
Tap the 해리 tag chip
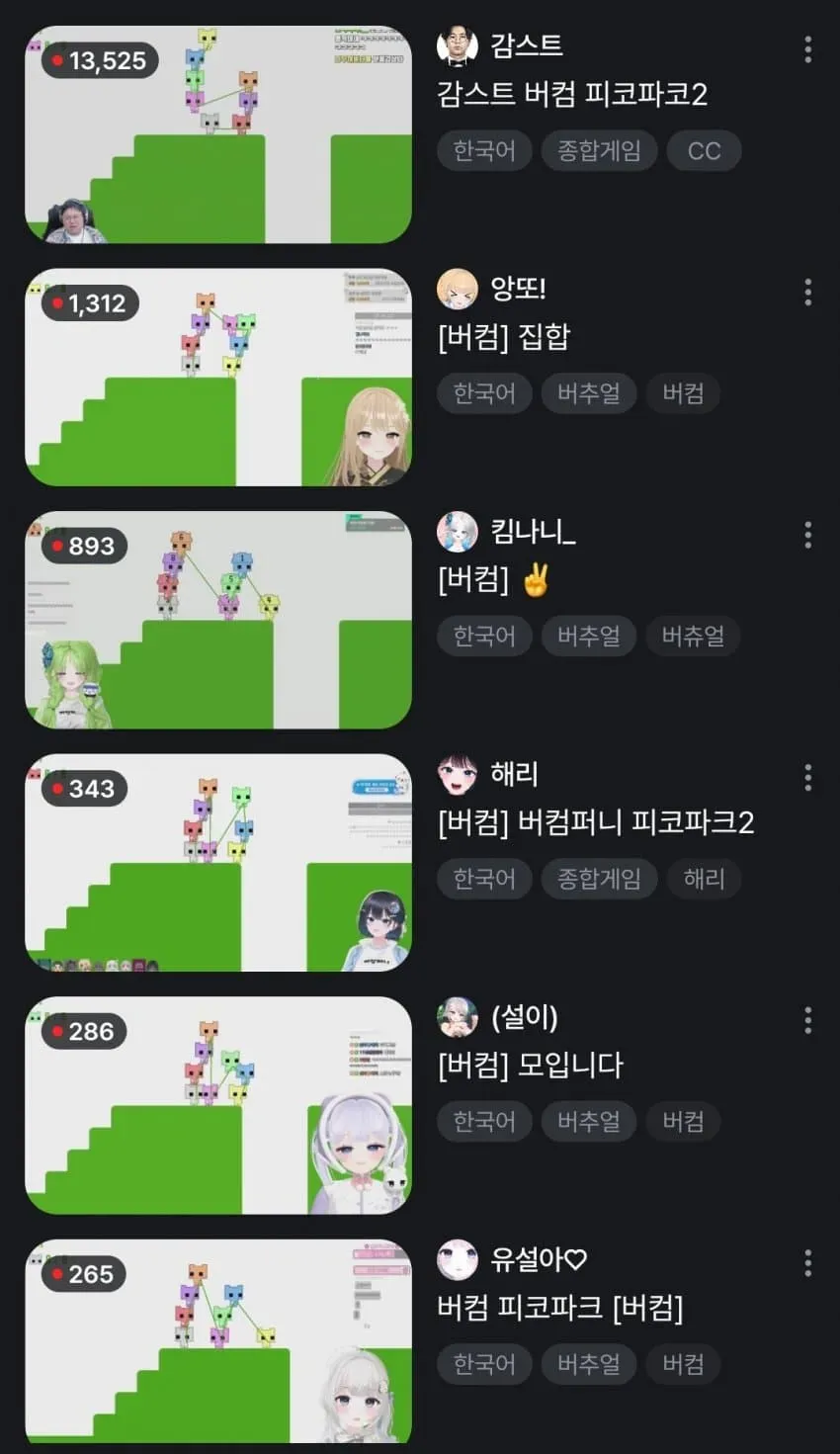coord(704,879)
